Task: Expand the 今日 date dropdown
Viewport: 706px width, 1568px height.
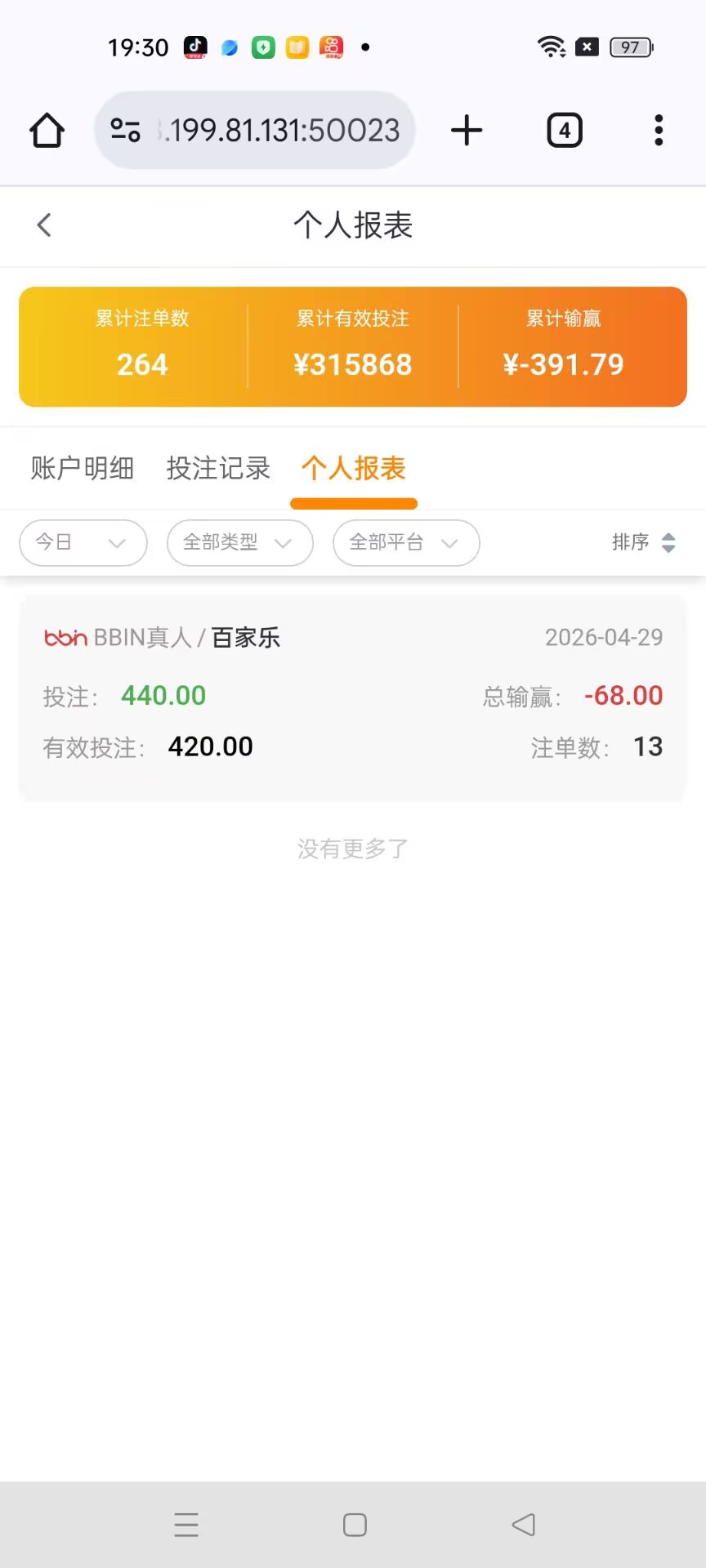Action: point(83,543)
